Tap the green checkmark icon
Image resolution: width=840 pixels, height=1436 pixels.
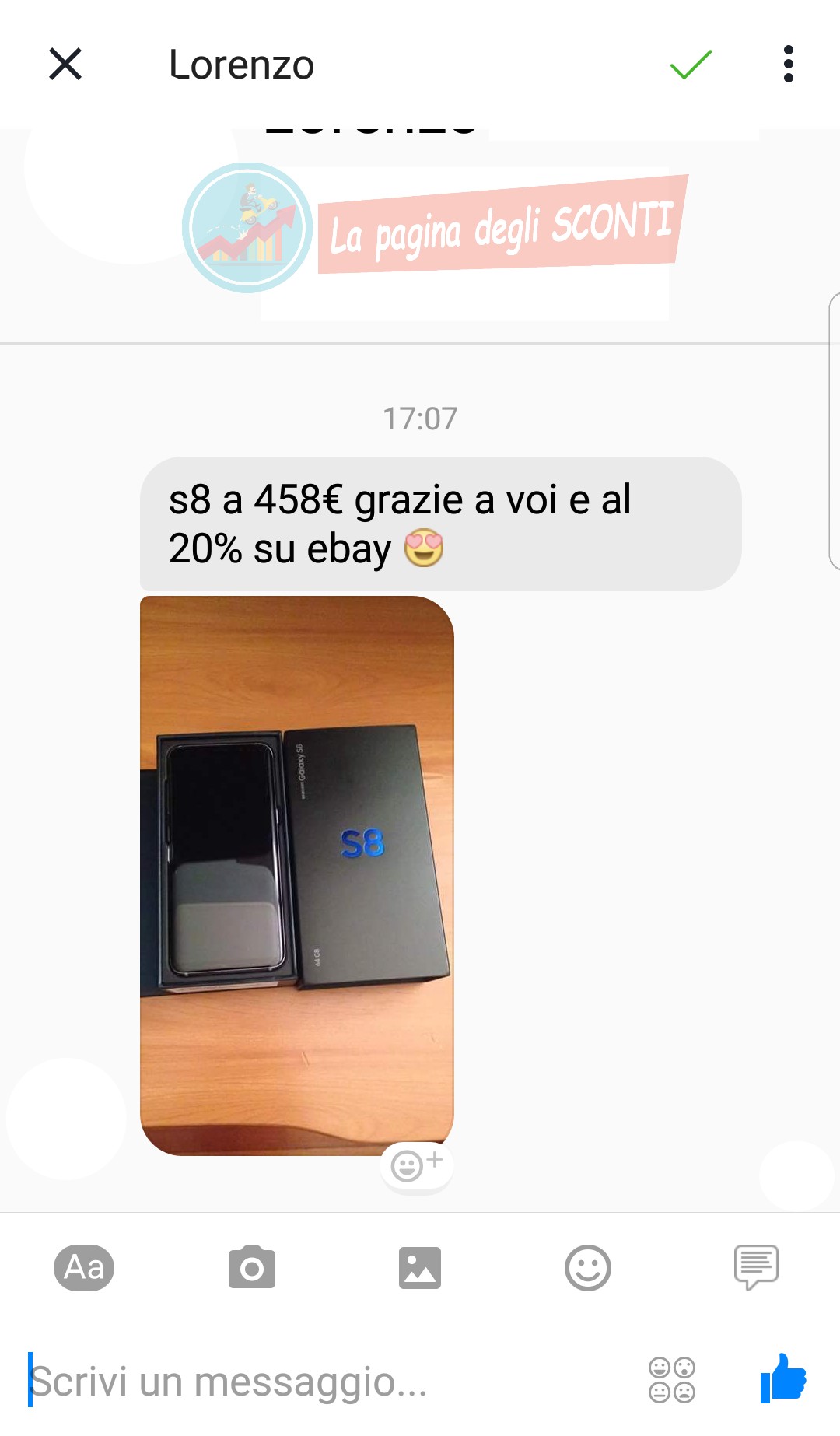pyautogui.click(x=691, y=64)
